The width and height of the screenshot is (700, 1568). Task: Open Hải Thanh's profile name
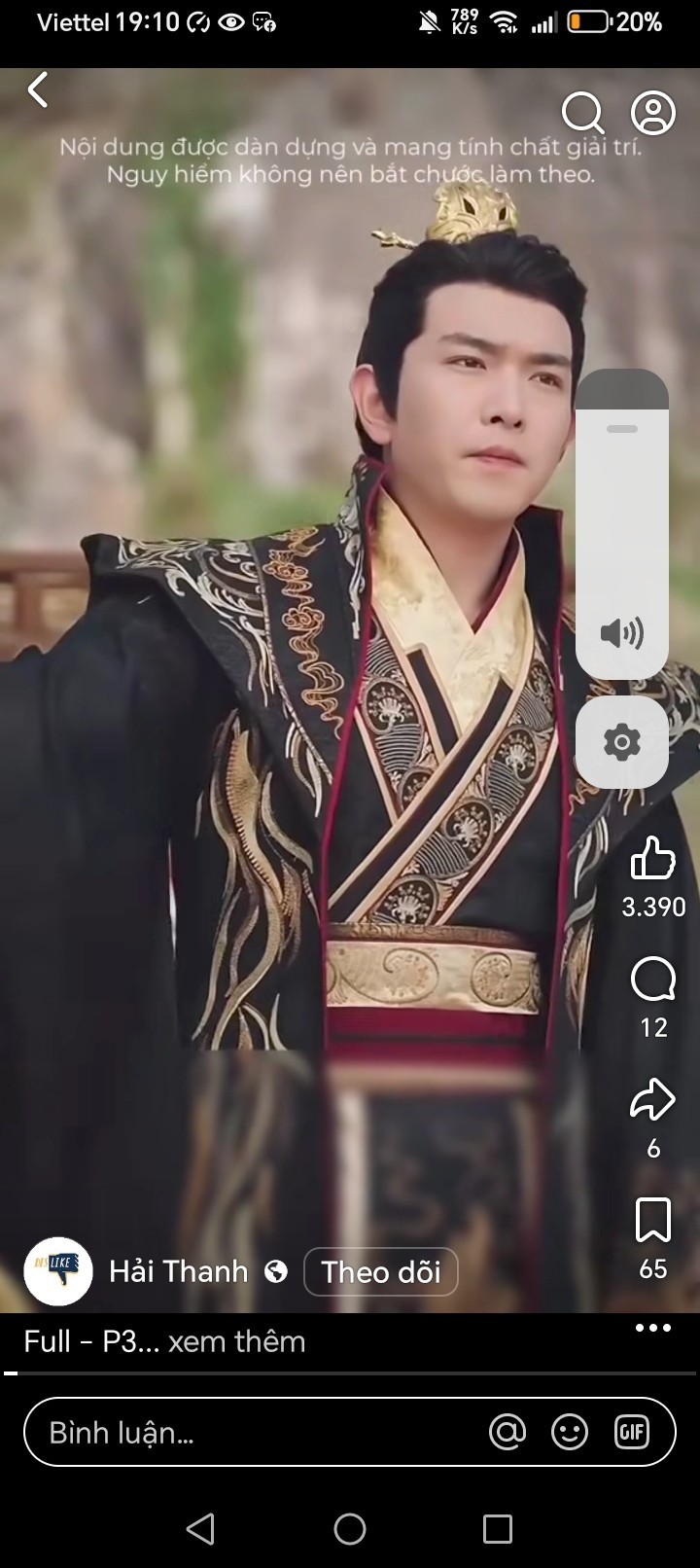179,1271
